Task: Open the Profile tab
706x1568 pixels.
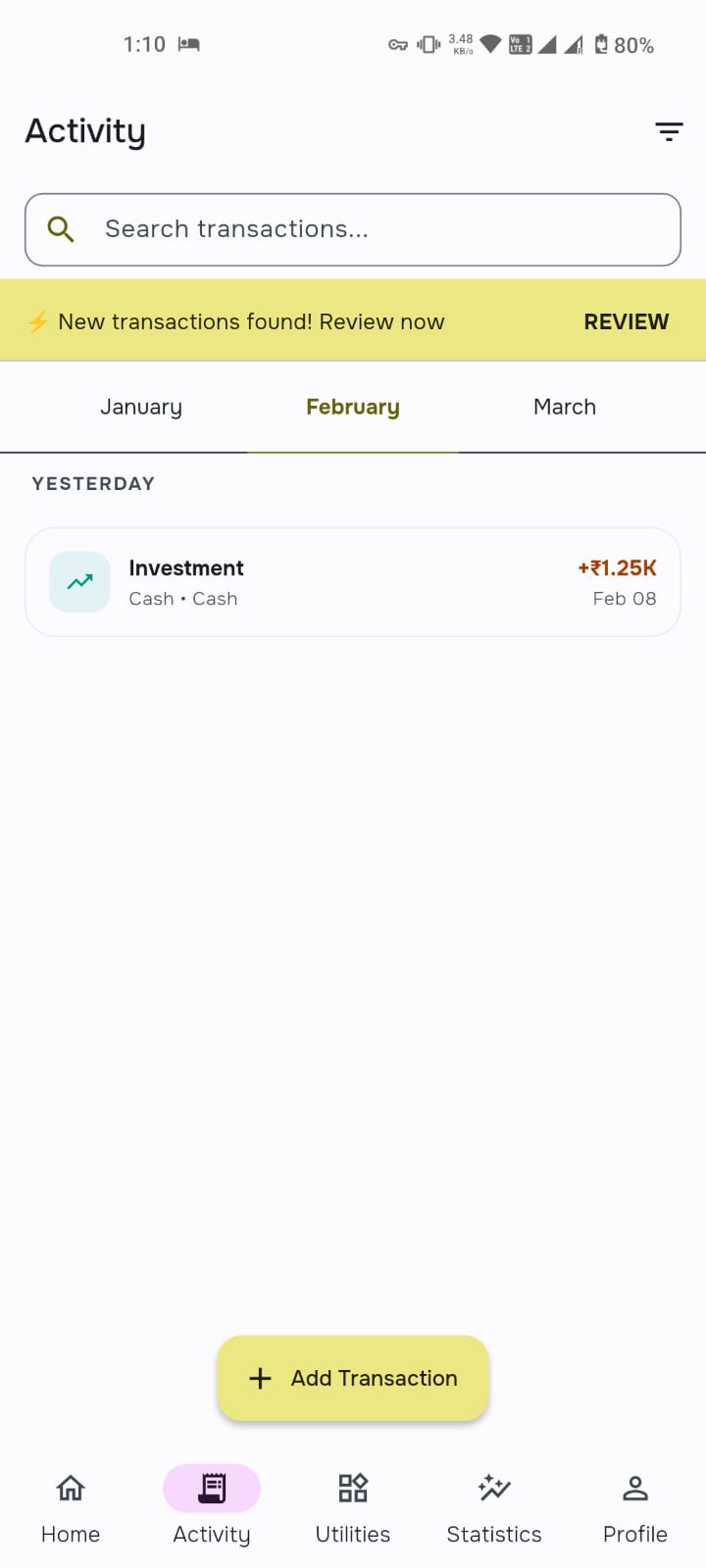Action: click(635, 1507)
